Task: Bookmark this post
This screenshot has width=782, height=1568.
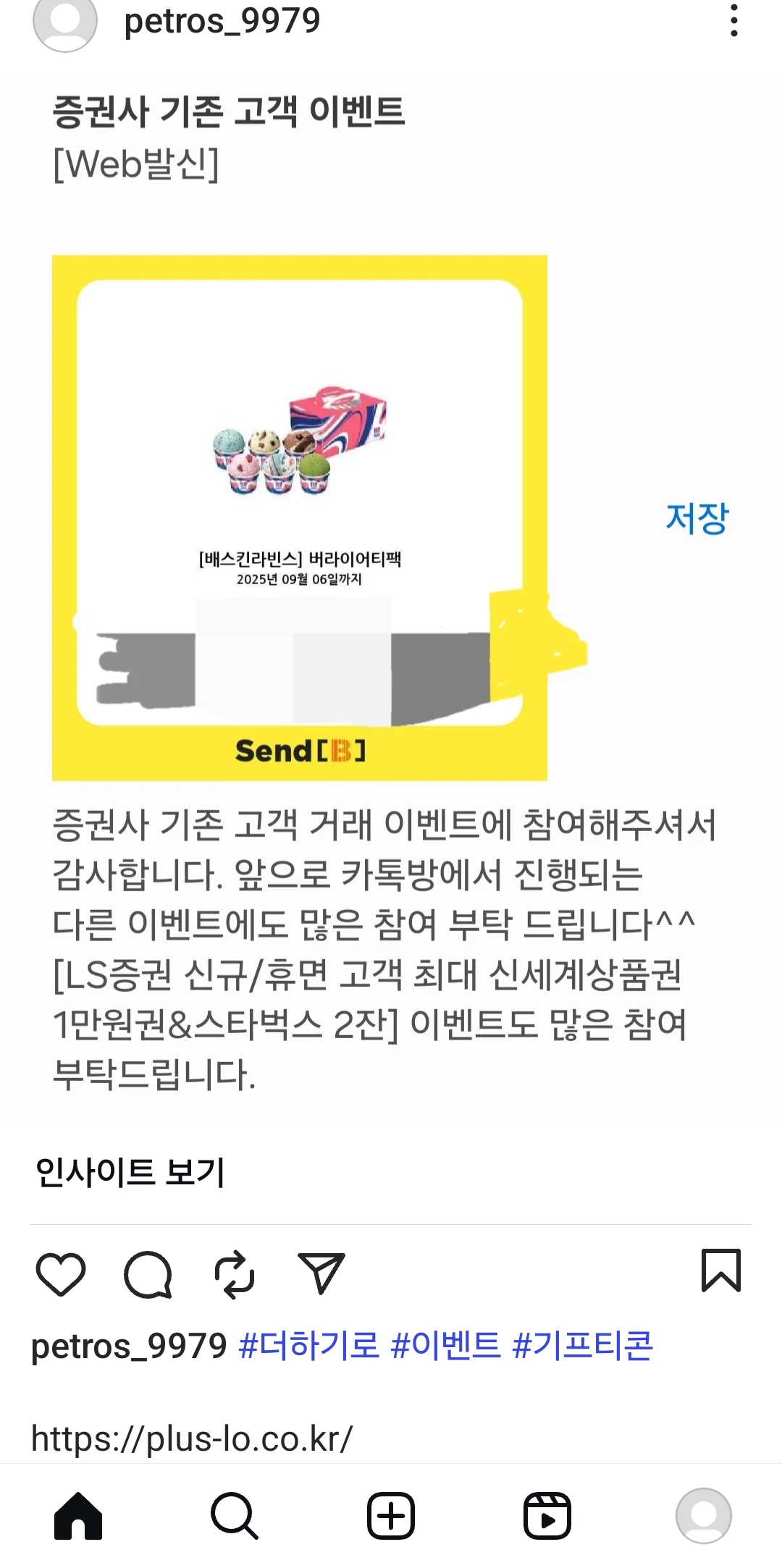Action: click(x=720, y=1270)
